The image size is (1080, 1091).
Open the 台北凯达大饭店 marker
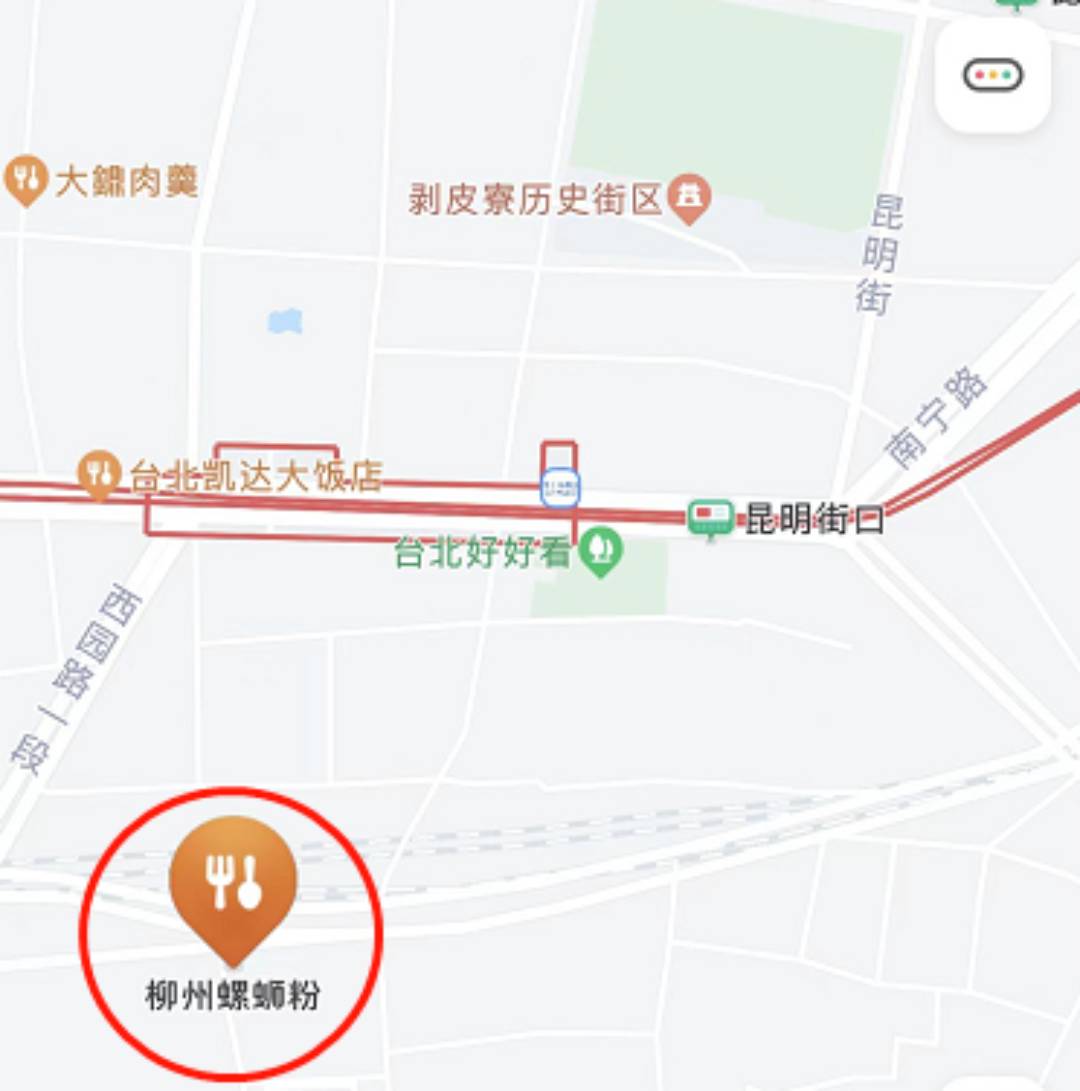coord(100,475)
